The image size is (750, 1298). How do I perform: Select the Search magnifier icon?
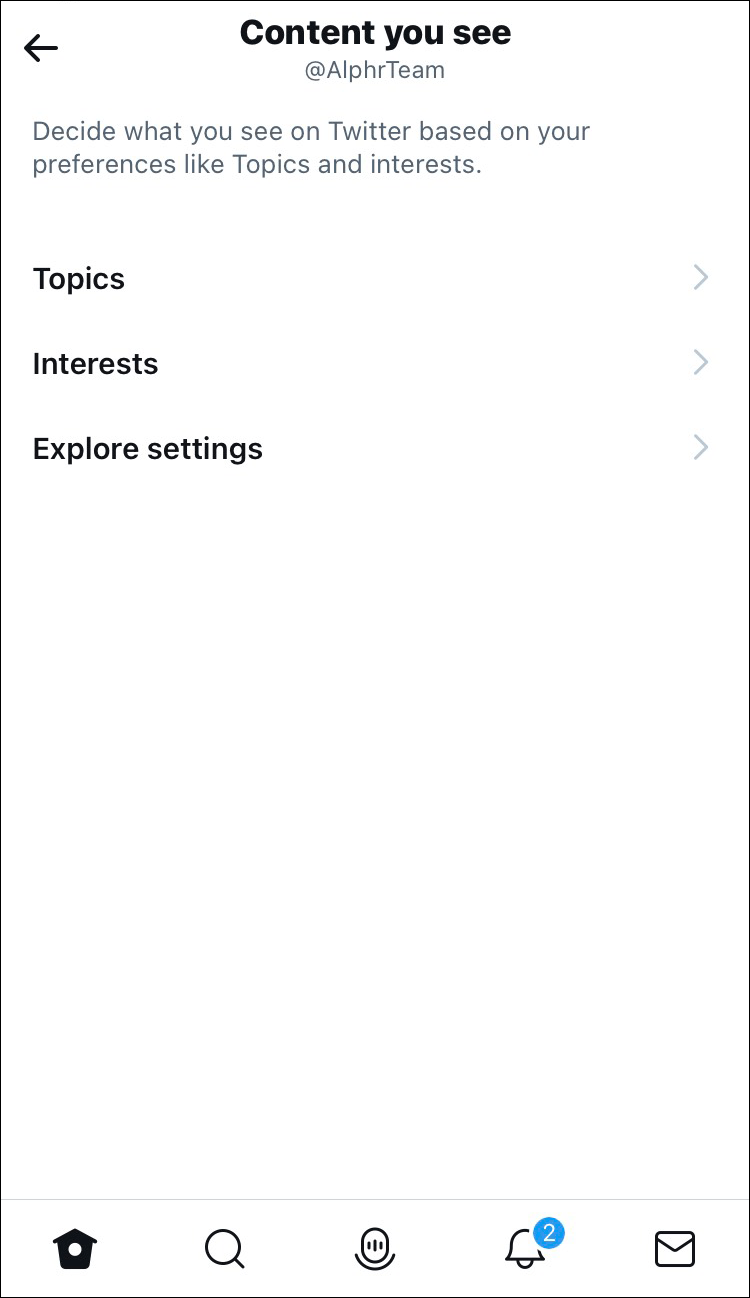point(225,1248)
